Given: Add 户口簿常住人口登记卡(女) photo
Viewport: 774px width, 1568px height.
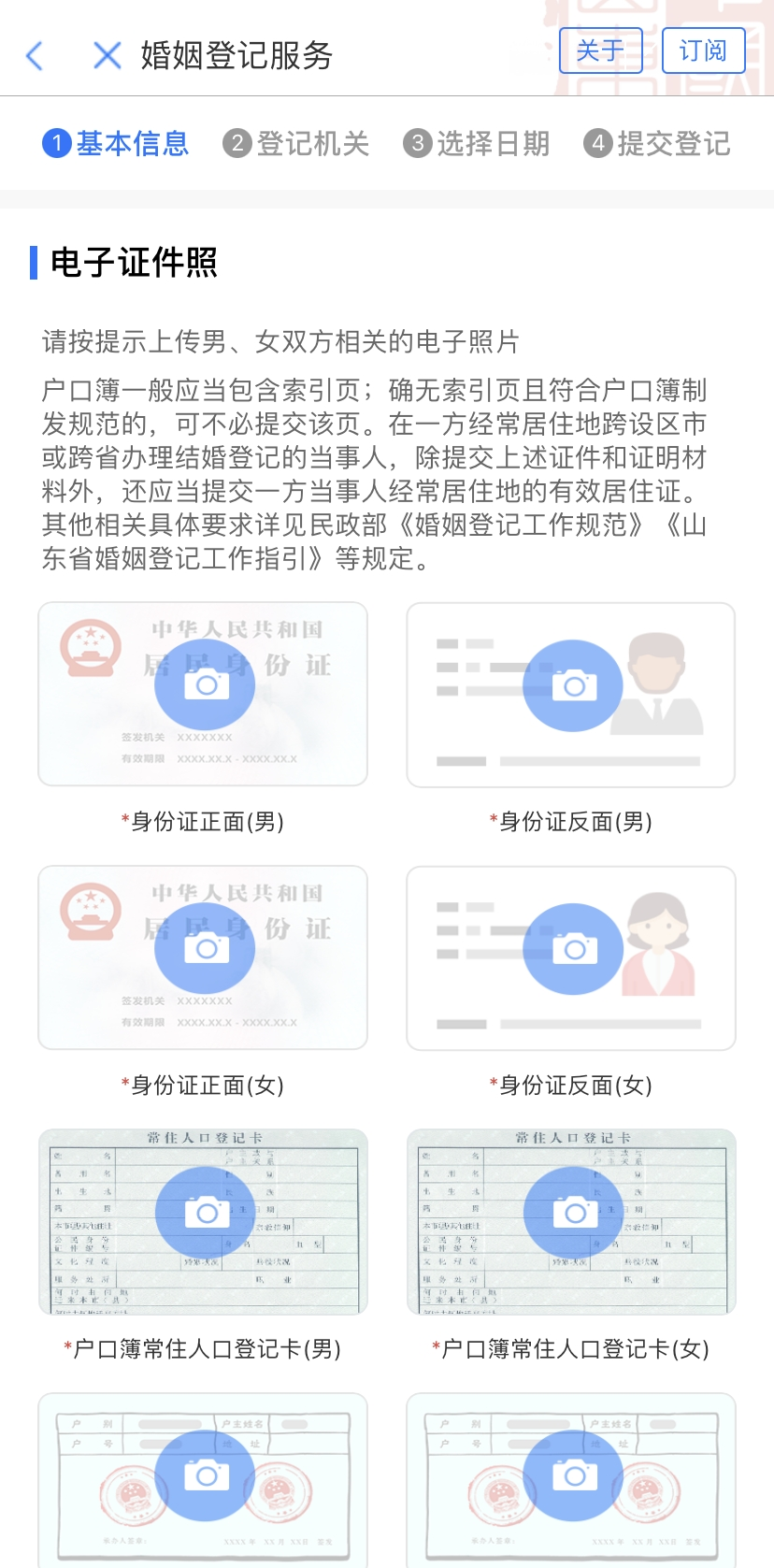Looking at the screenshot, I should click(x=572, y=1213).
